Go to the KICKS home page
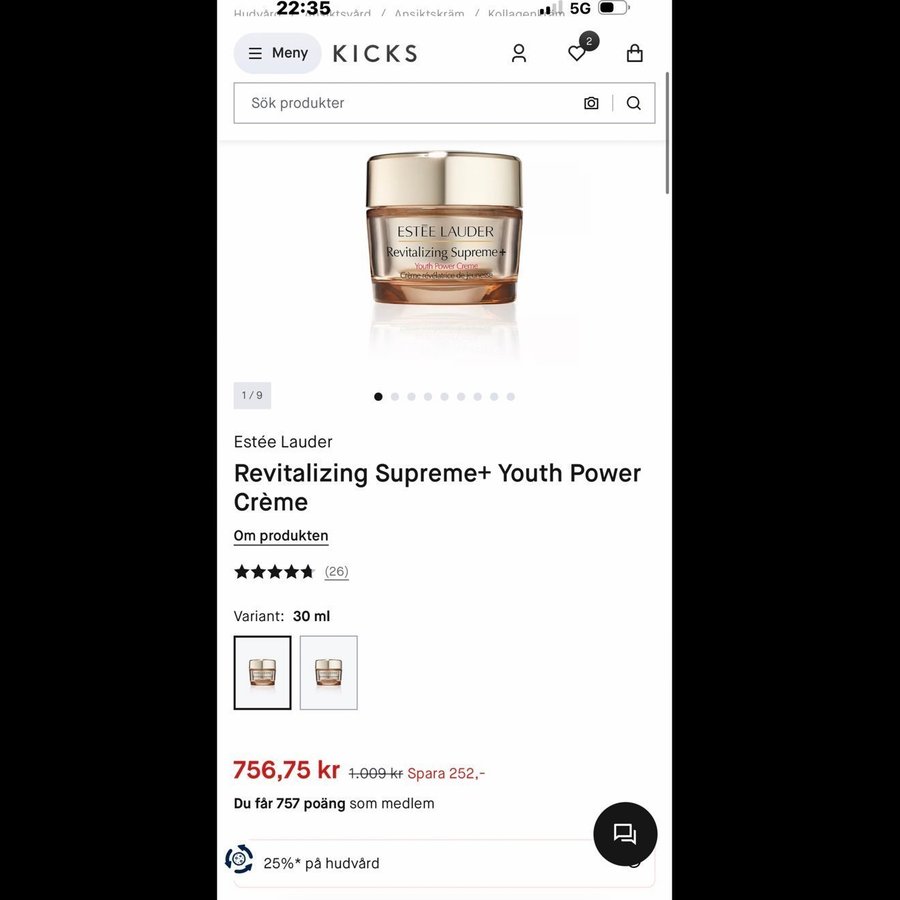 pyautogui.click(x=375, y=53)
